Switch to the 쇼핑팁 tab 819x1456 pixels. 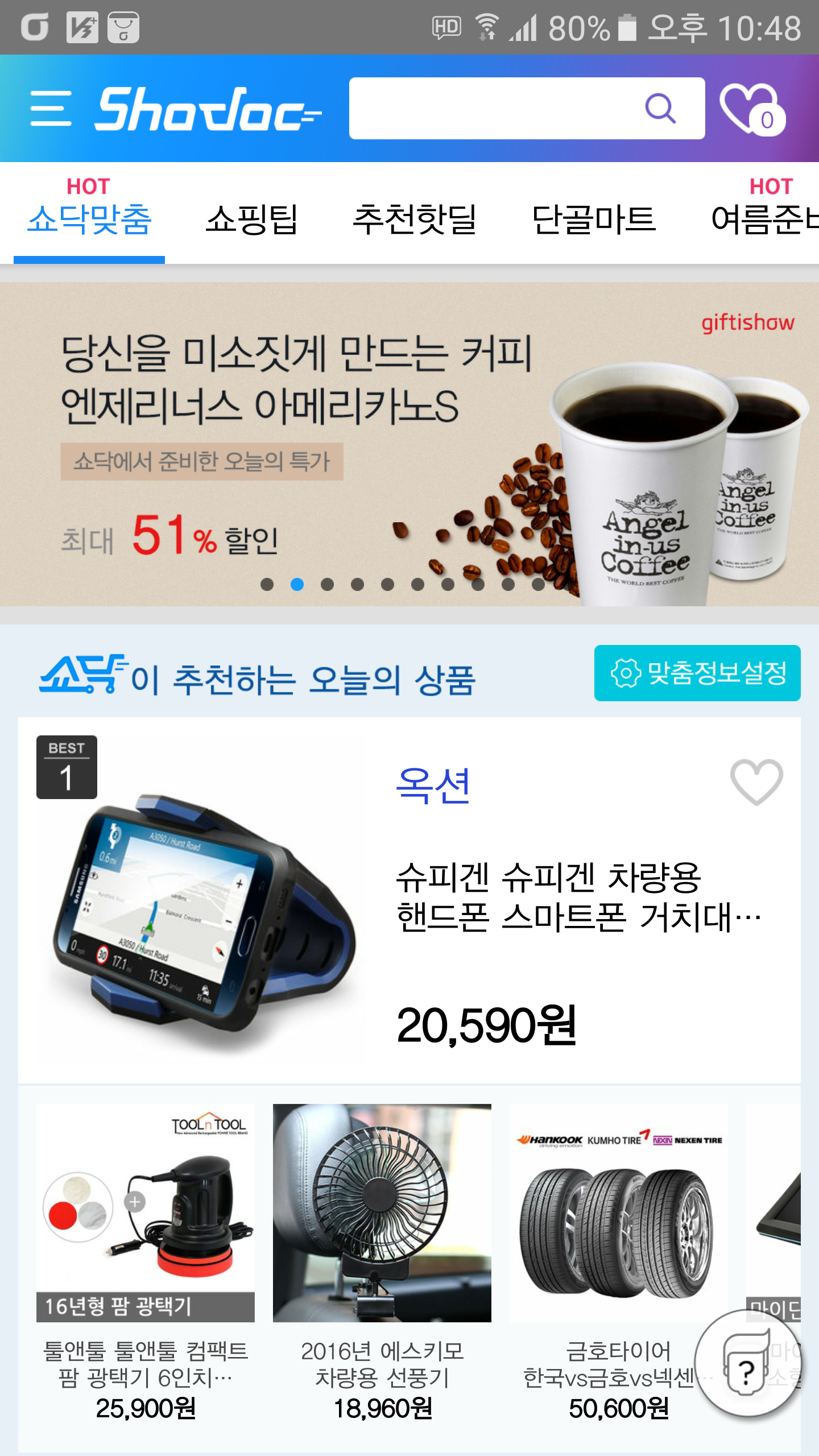pos(251,218)
